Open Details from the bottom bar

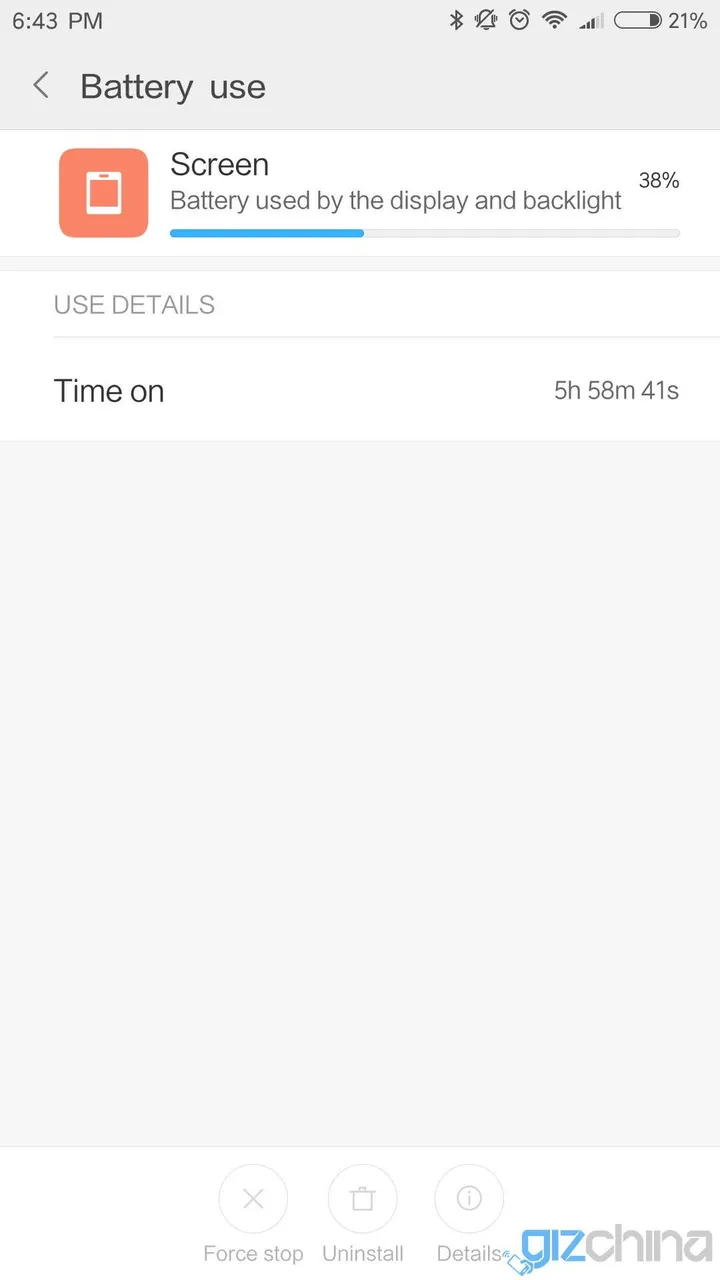(x=468, y=1253)
